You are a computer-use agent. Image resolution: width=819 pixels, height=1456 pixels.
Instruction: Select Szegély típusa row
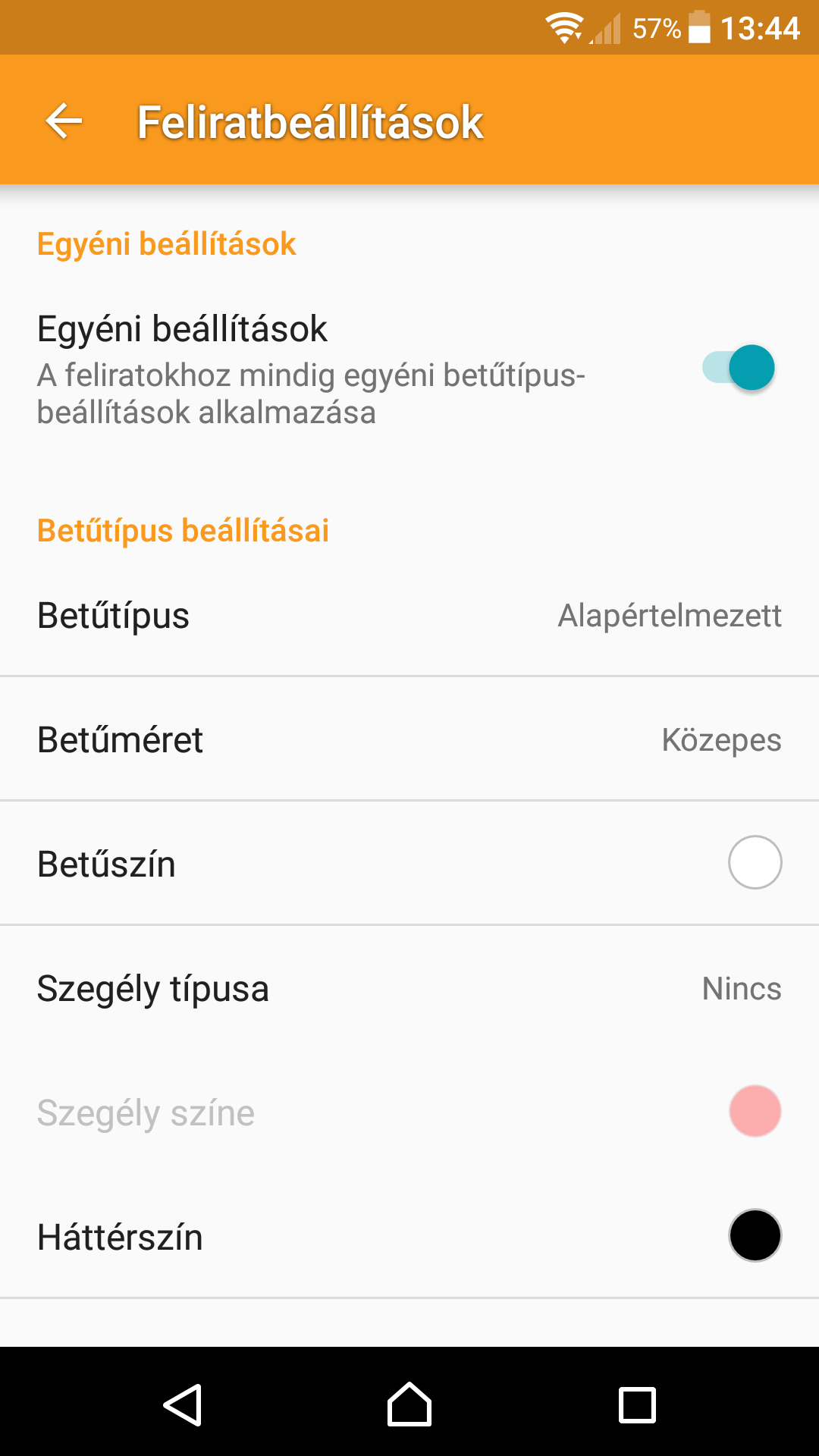[x=409, y=988]
